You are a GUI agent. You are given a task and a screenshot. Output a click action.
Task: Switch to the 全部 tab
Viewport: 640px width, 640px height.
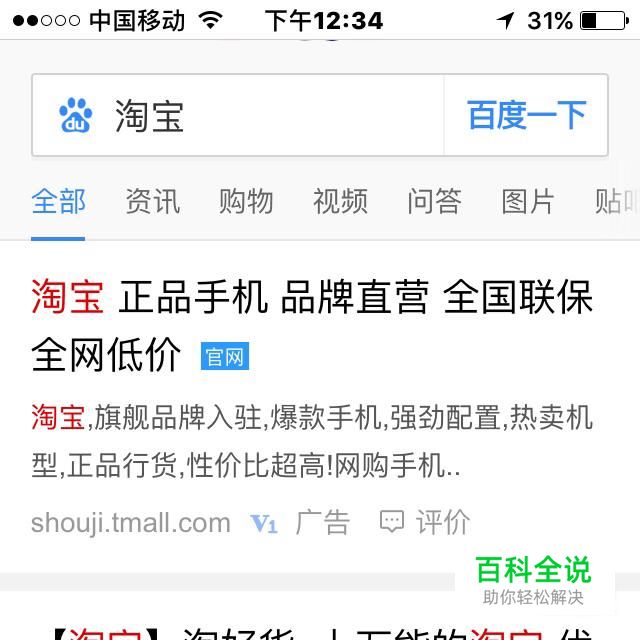point(58,201)
